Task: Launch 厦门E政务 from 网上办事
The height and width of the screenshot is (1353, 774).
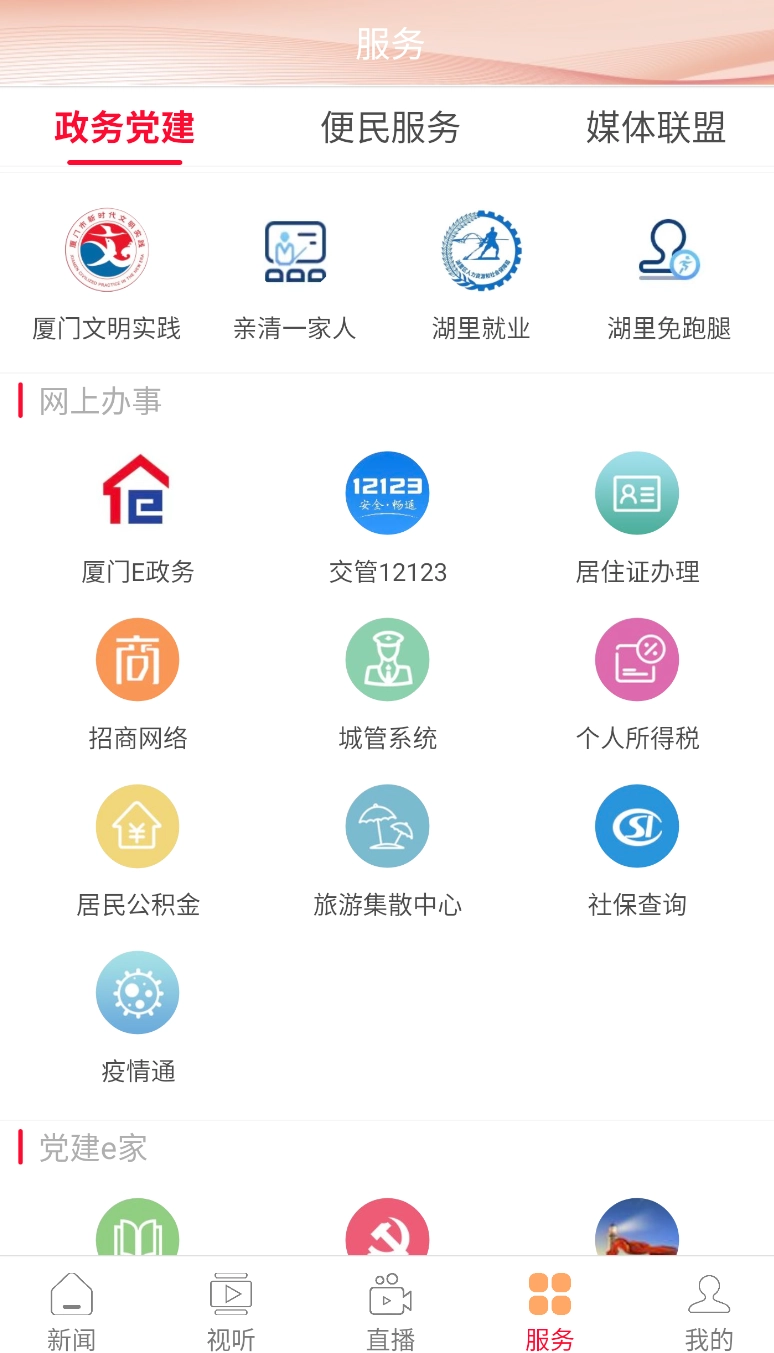Action: pyautogui.click(x=137, y=492)
